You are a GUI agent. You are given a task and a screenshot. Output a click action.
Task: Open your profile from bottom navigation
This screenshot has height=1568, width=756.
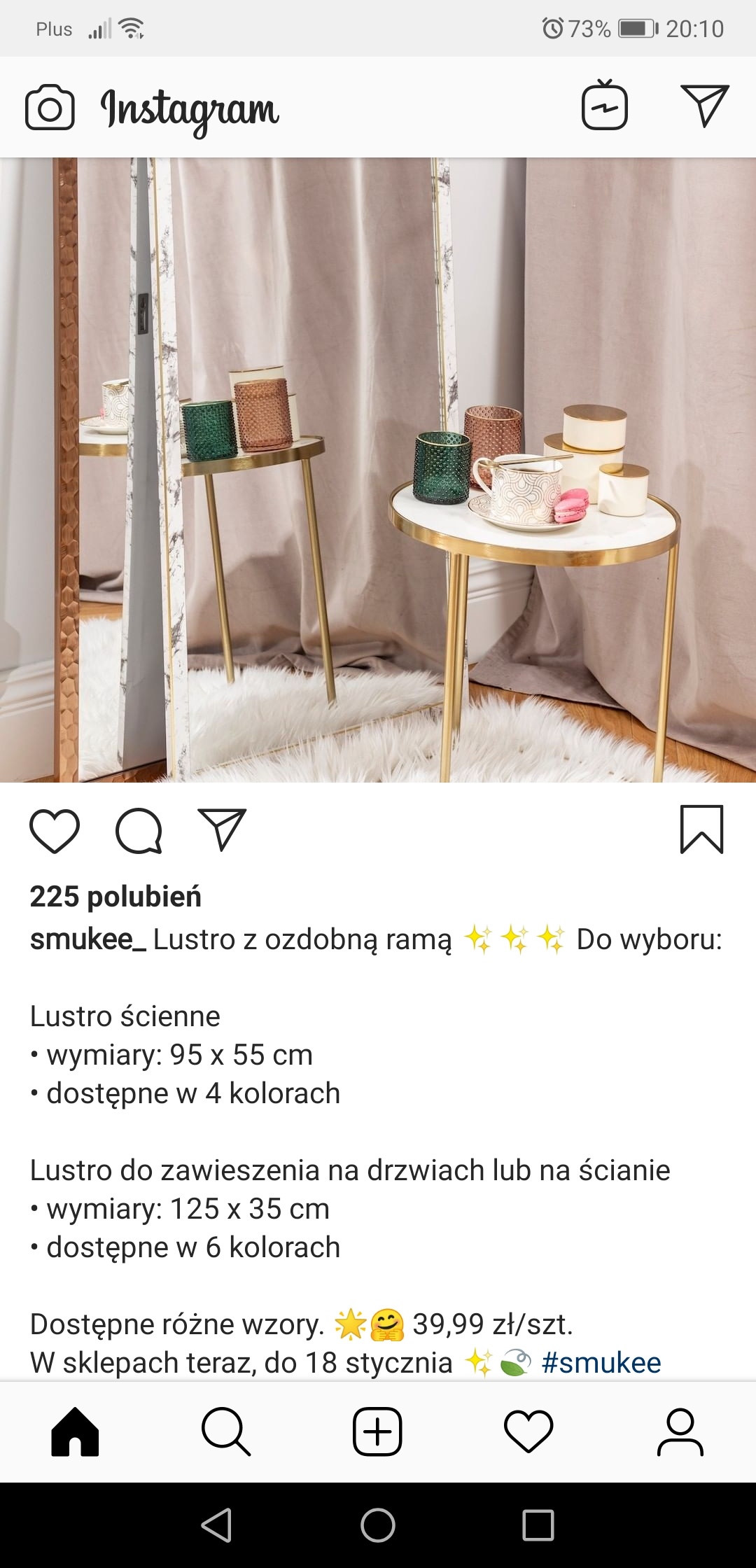tap(680, 1432)
